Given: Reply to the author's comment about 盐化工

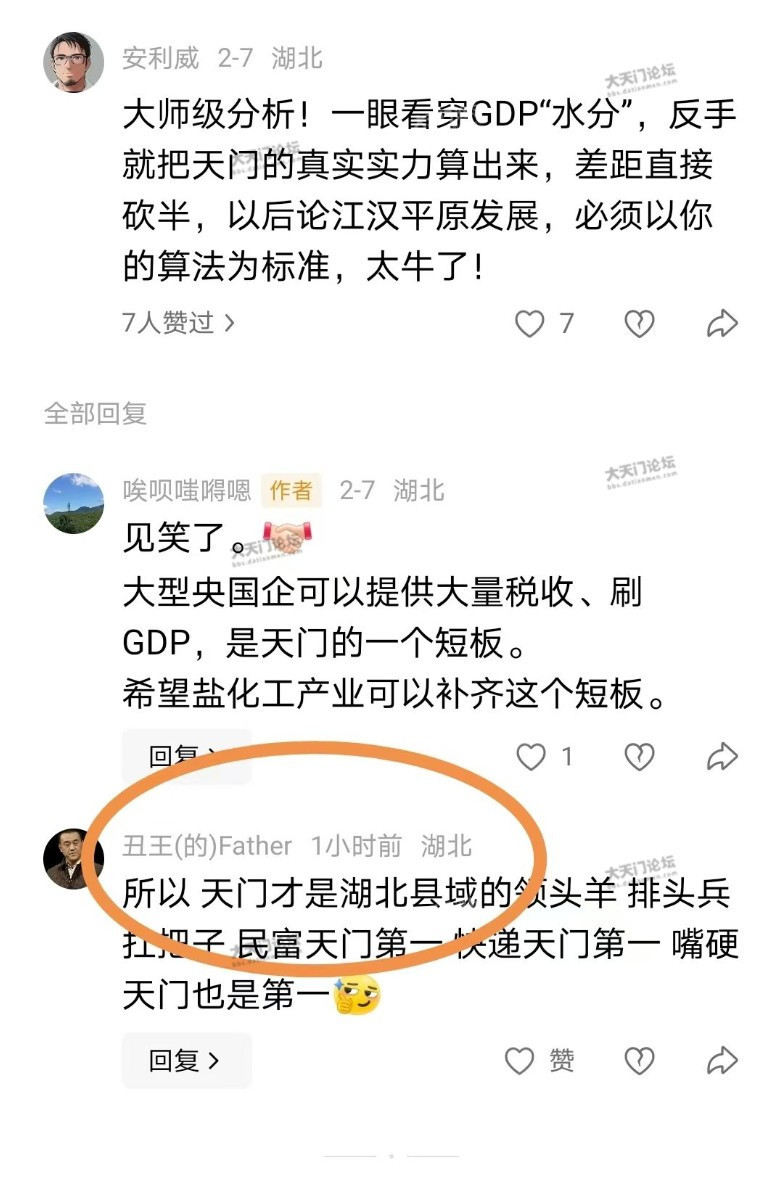Looking at the screenshot, I should pyautogui.click(x=185, y=757).
